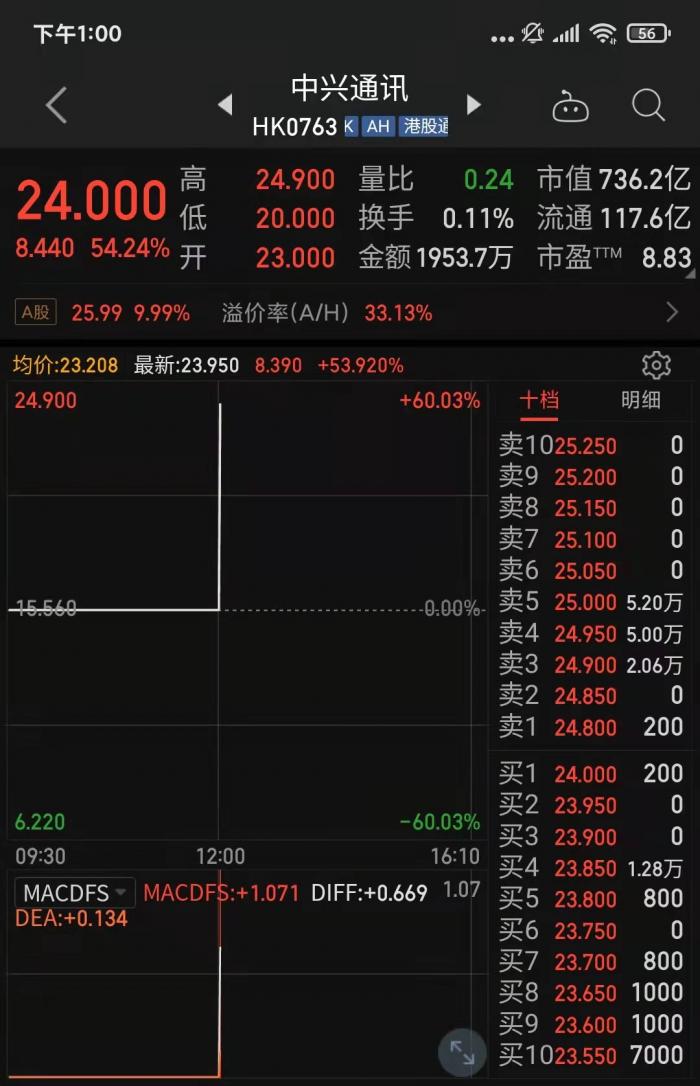The width and height of the screenshot is (700, 1086).
Task: Switch to the next stock
Action: [474, 104]
